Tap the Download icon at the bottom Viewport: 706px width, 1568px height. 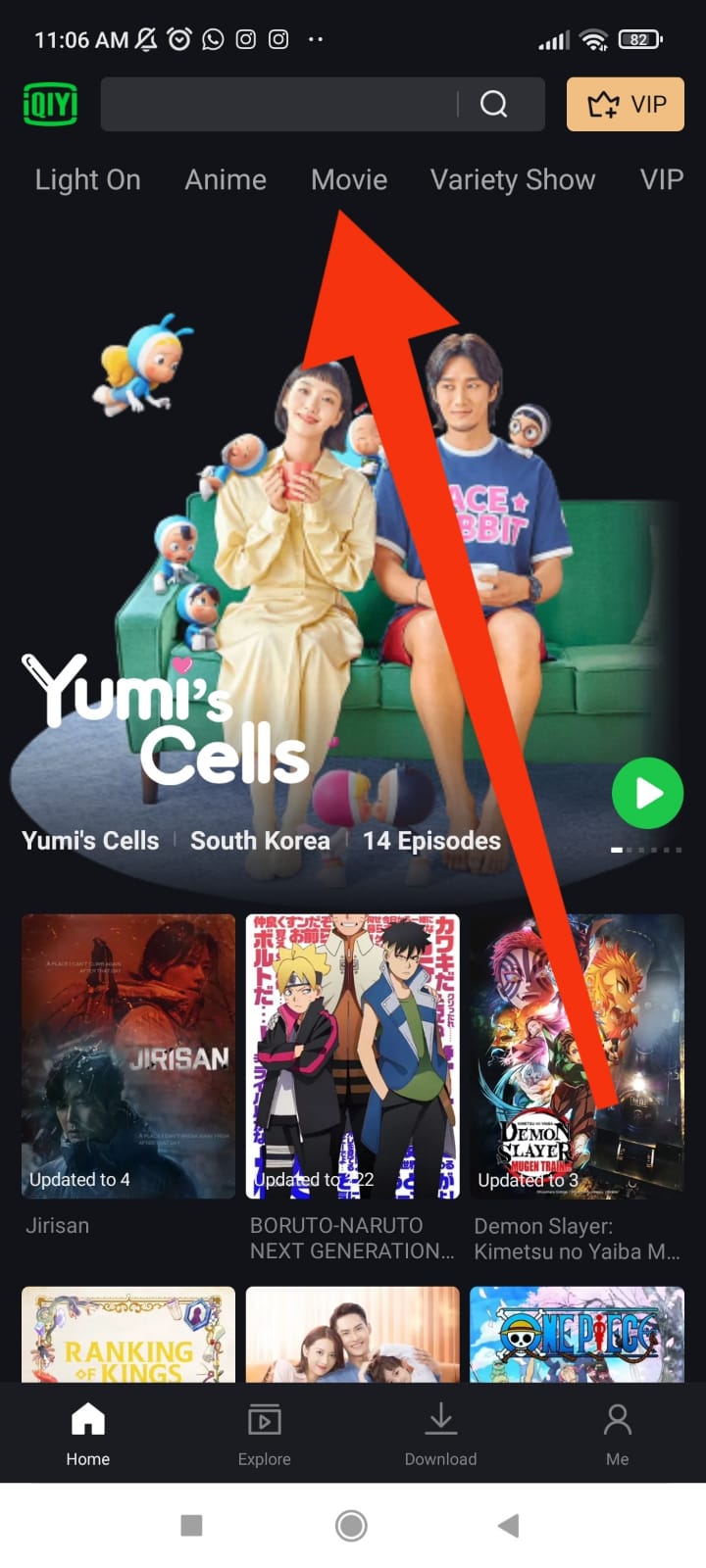click(x=440, y=1418)
